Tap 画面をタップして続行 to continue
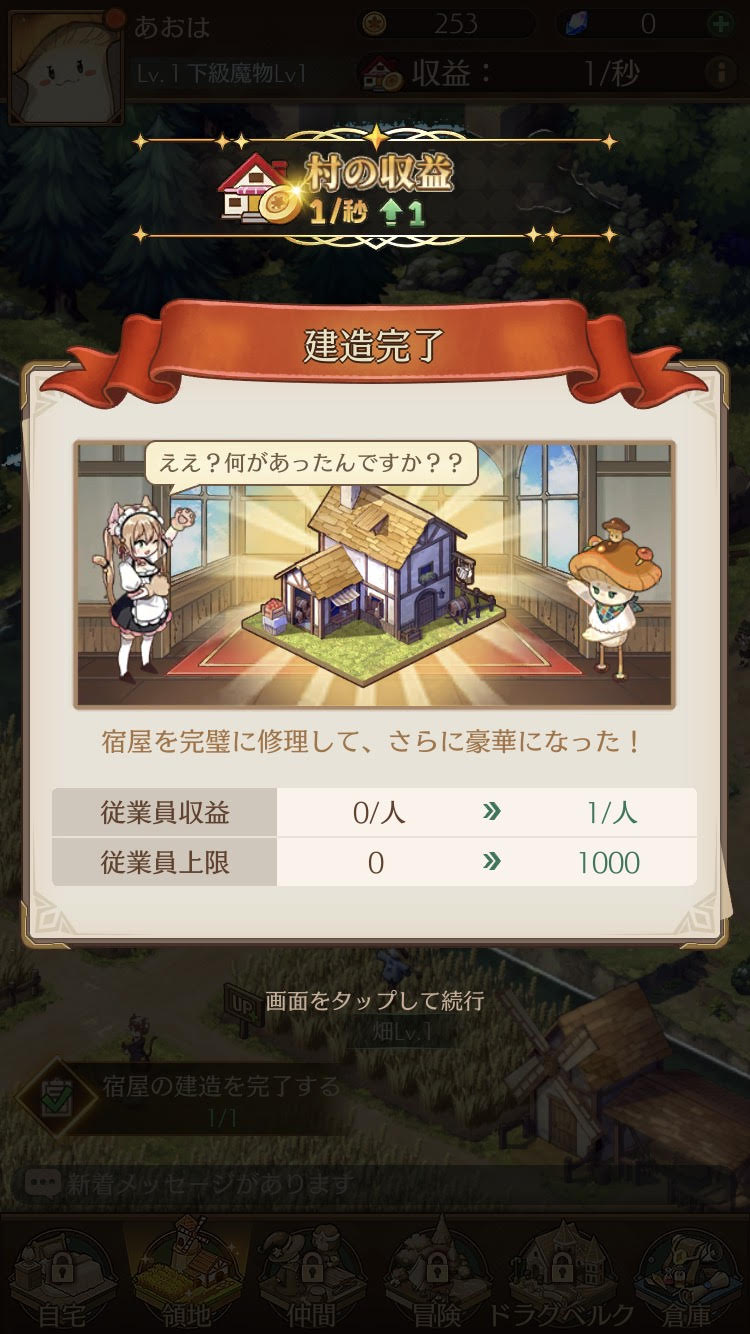This screenshot has height=1334, width=750. click(x=375, y=1000)
